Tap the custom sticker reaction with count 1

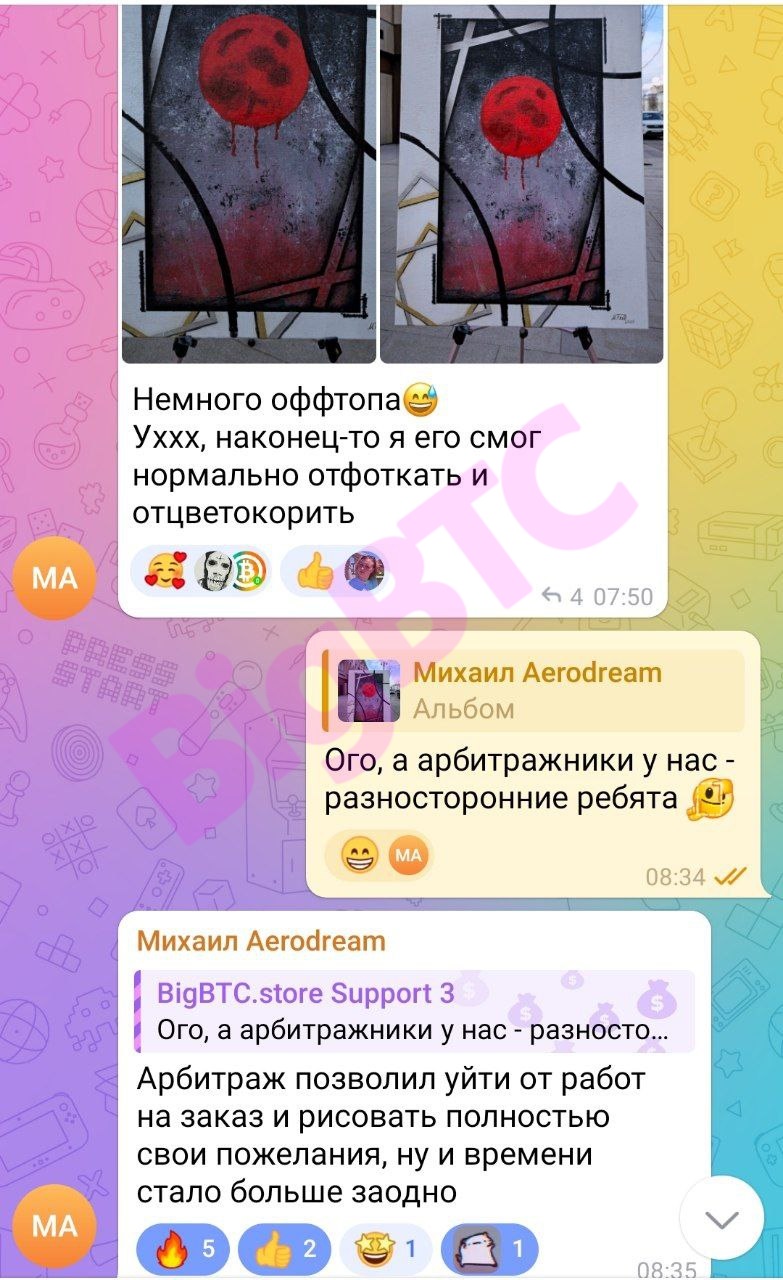pos(489,1248)
